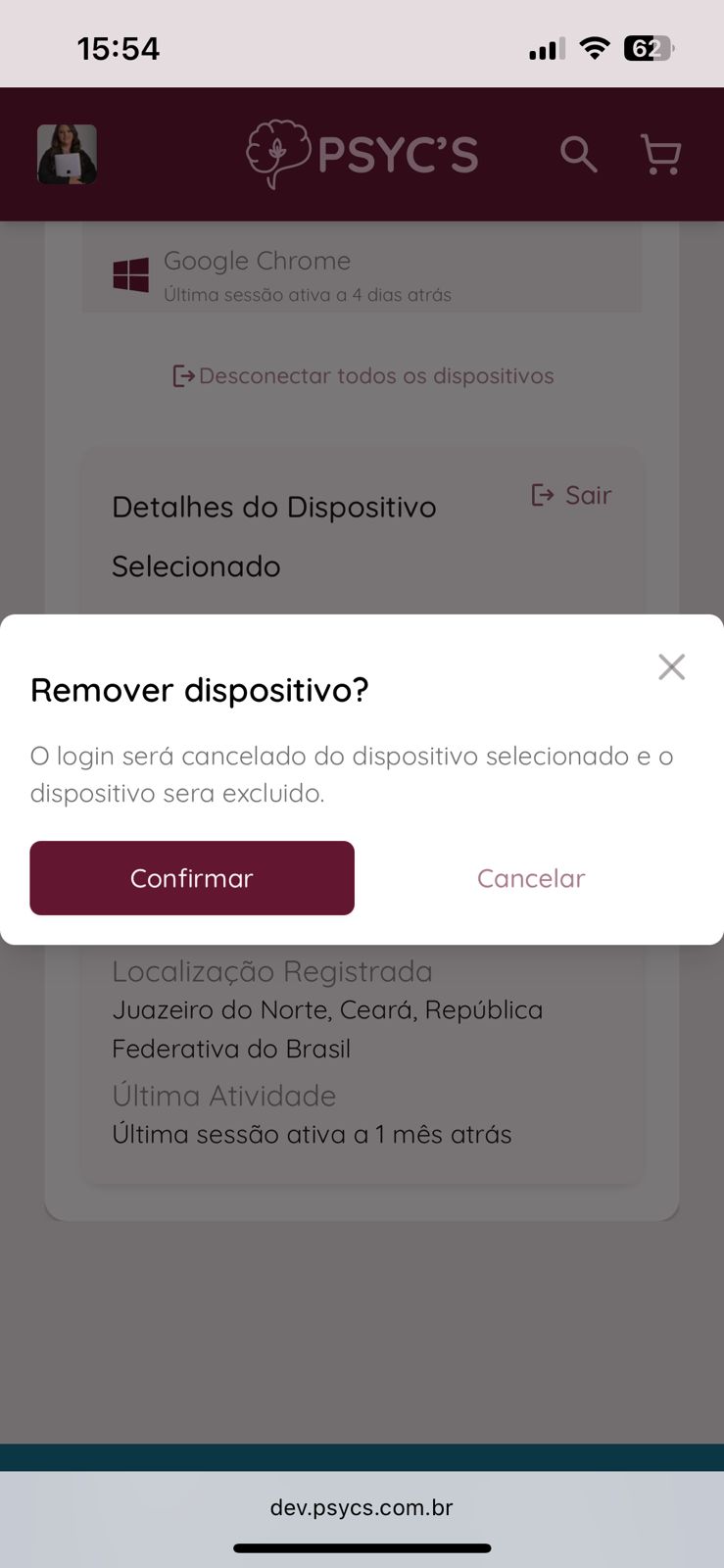Select the Google Chrome device row
This screenshot has height=1568, width=724.
pyautogui.click(x=362, y=275)
